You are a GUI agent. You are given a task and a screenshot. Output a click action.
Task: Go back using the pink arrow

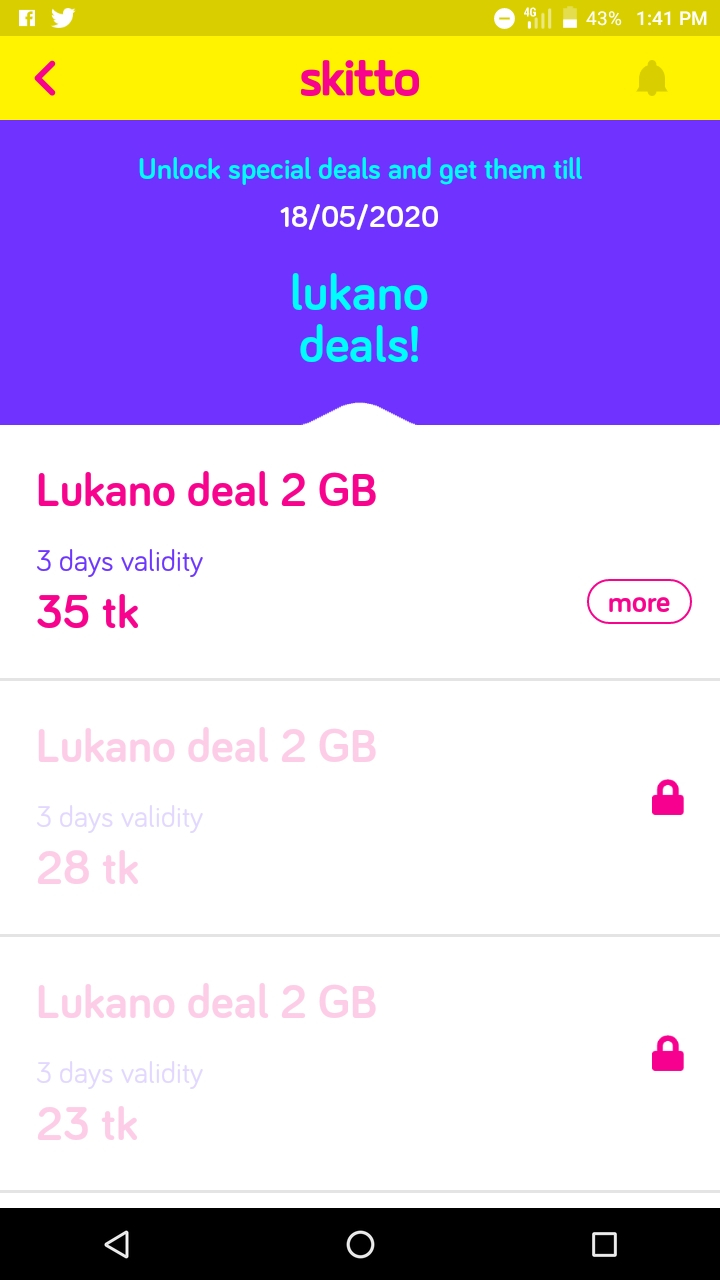click(x=45, y=78)
